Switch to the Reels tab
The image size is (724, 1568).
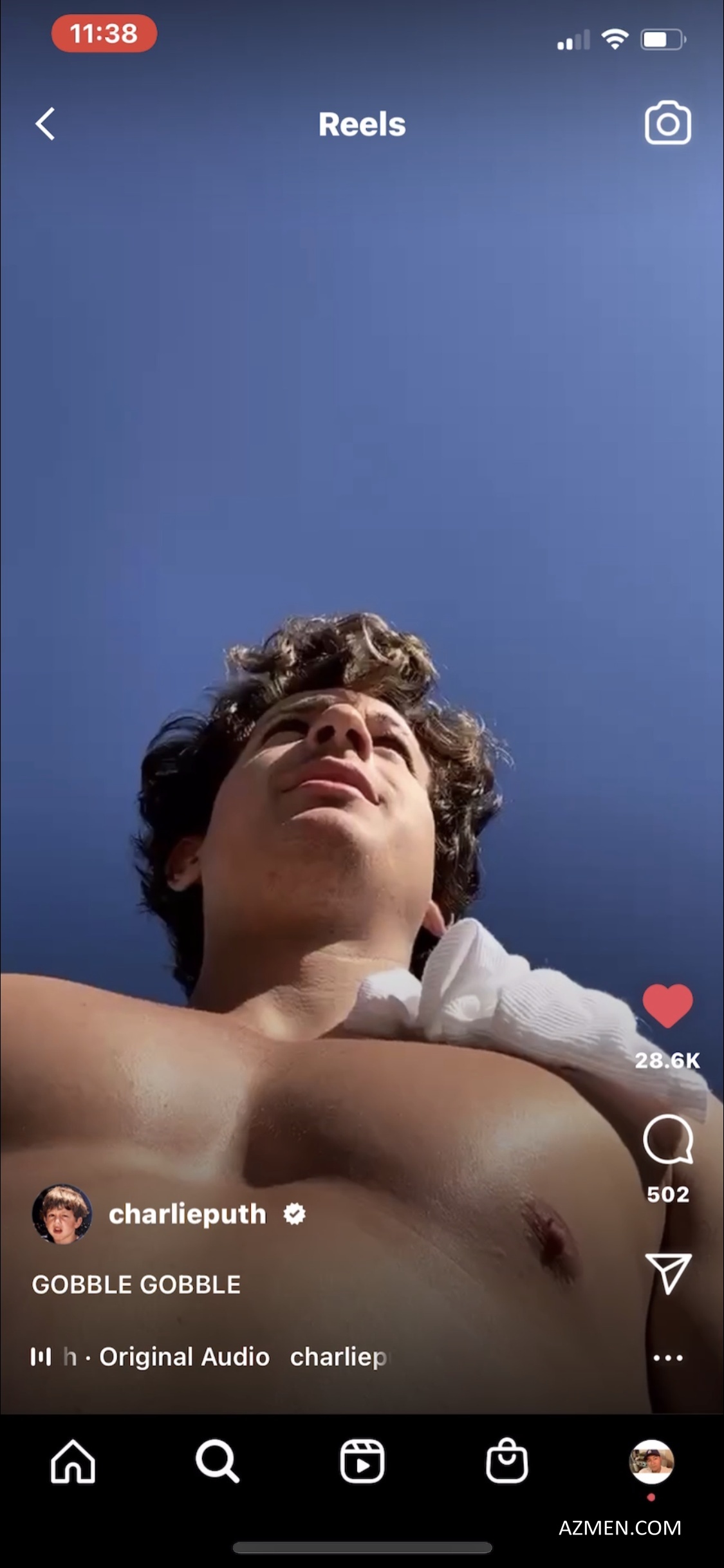pos(362,1462)
